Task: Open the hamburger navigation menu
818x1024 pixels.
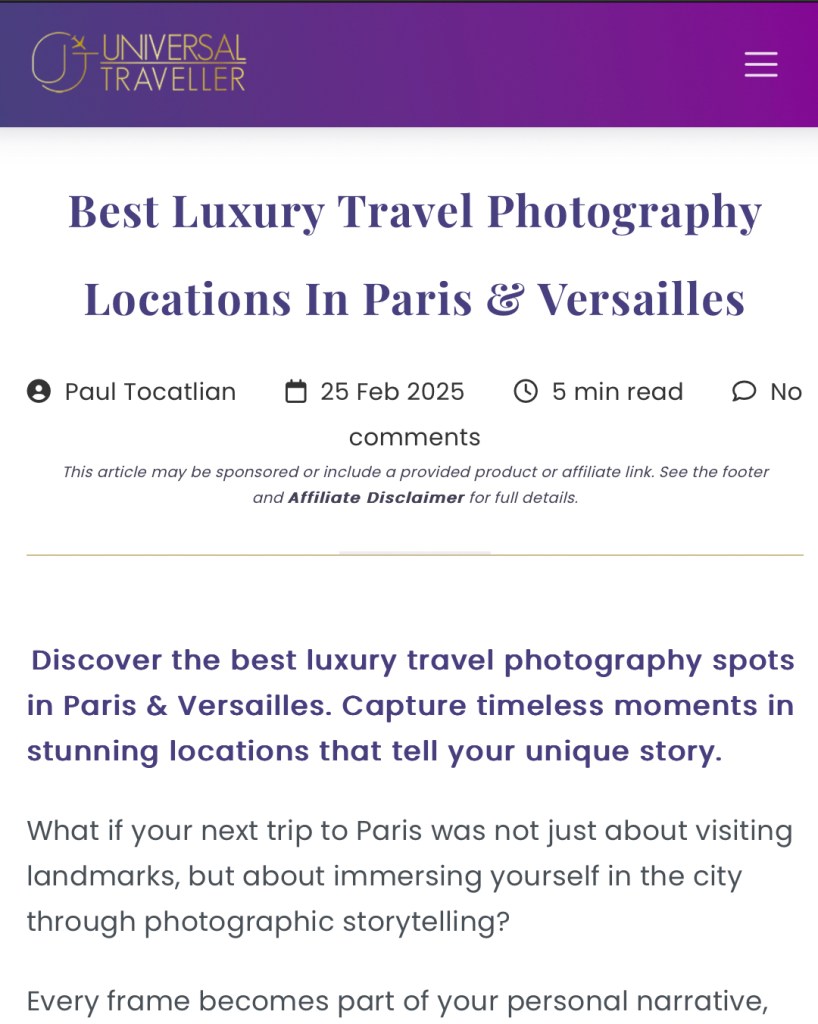Action: [x=760, y=64]
